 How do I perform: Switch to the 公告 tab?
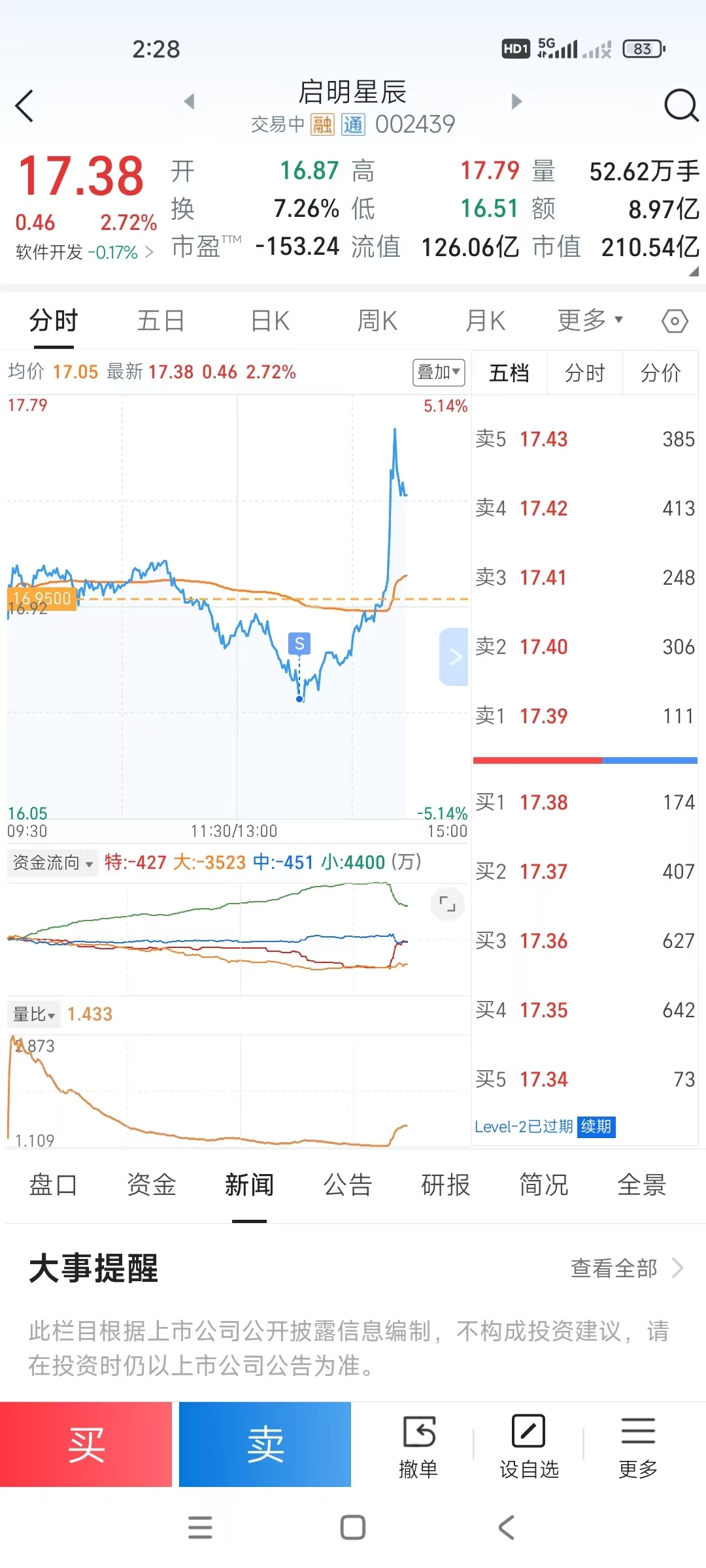click(x=348, y=1184)
